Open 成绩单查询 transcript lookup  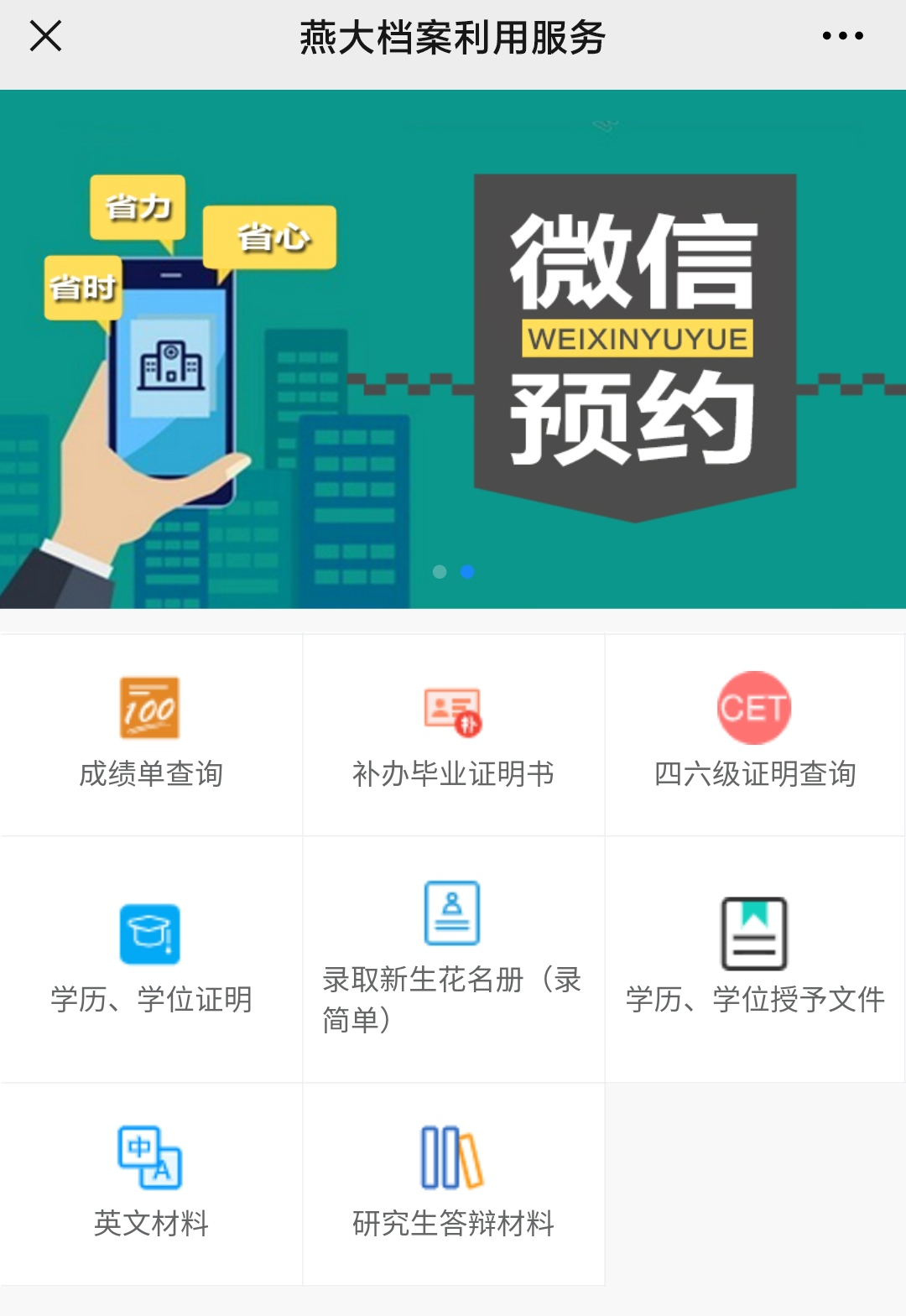(151, 736)
